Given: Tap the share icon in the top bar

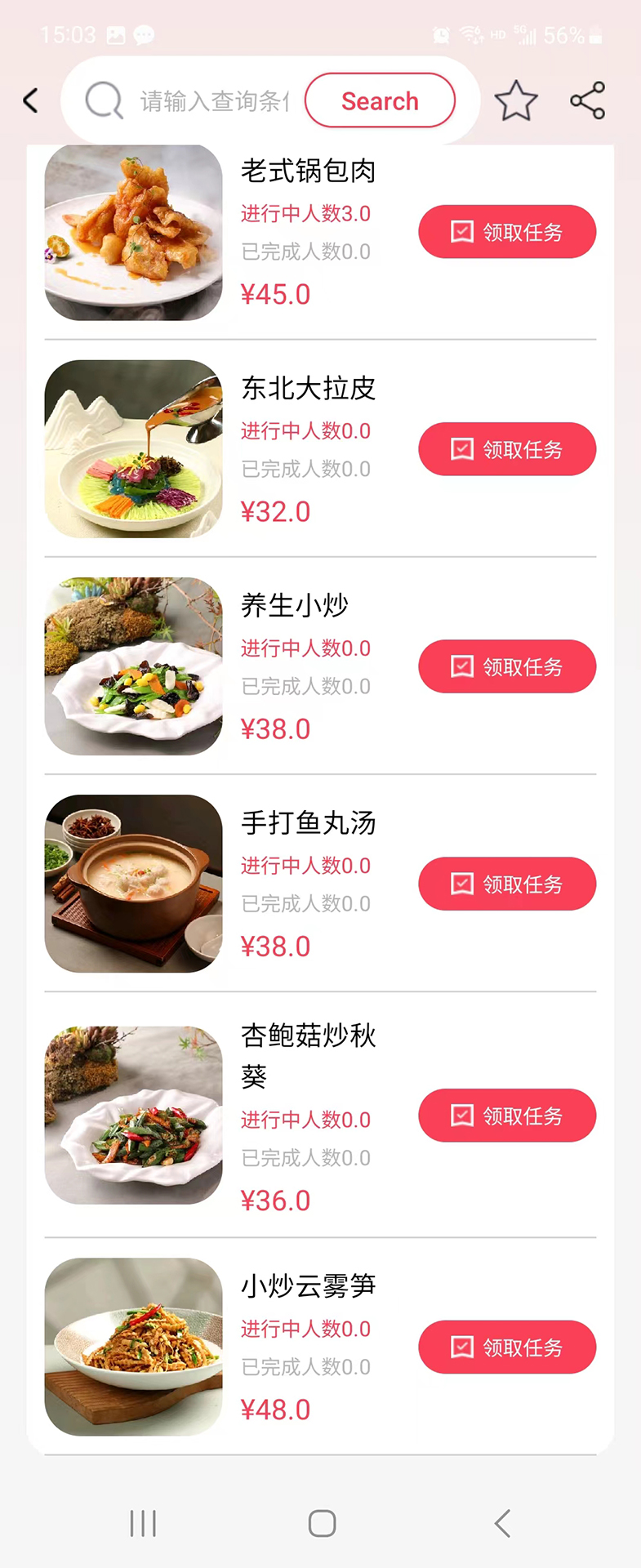Looking at the screenshot, I should click(586, 100).
